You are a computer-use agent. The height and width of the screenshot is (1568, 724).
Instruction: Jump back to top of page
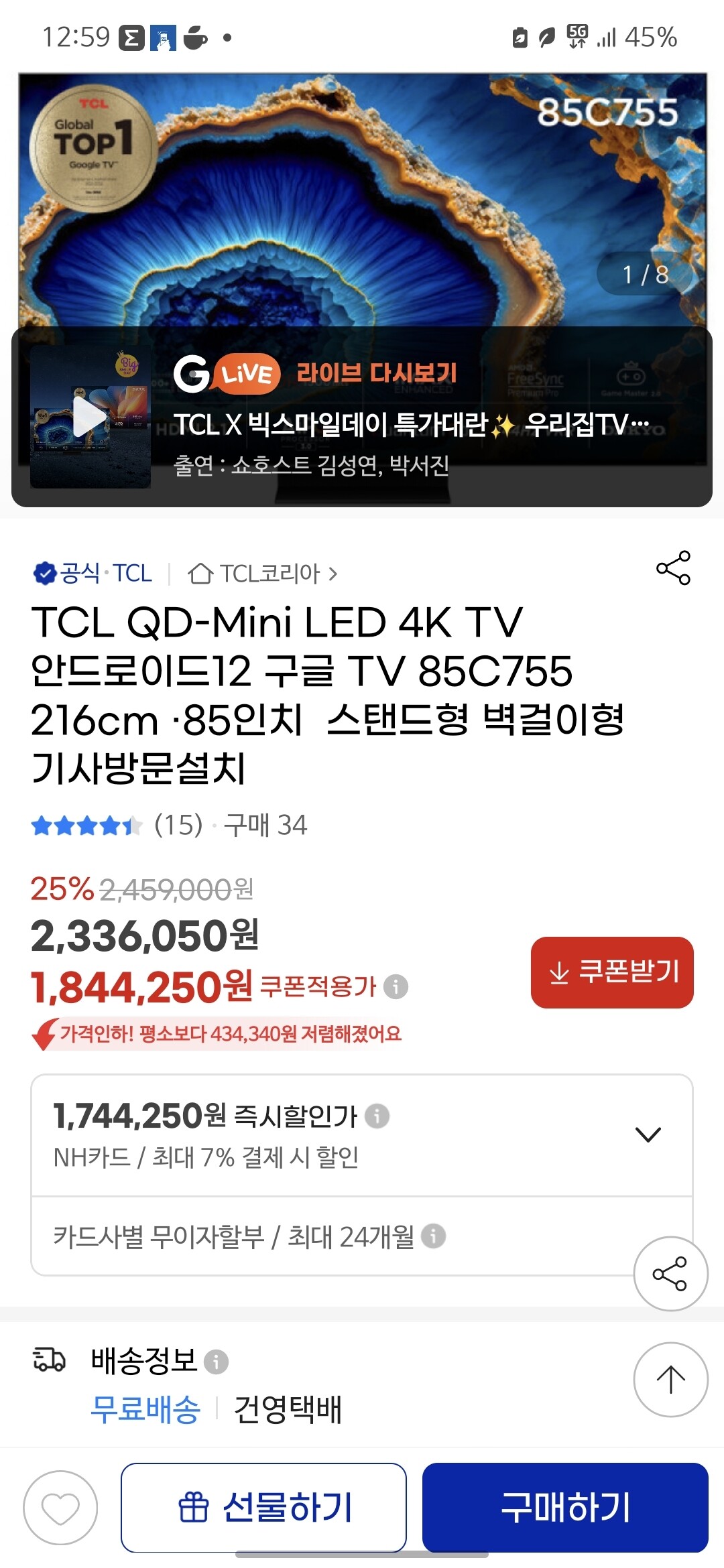[670, 1380]
